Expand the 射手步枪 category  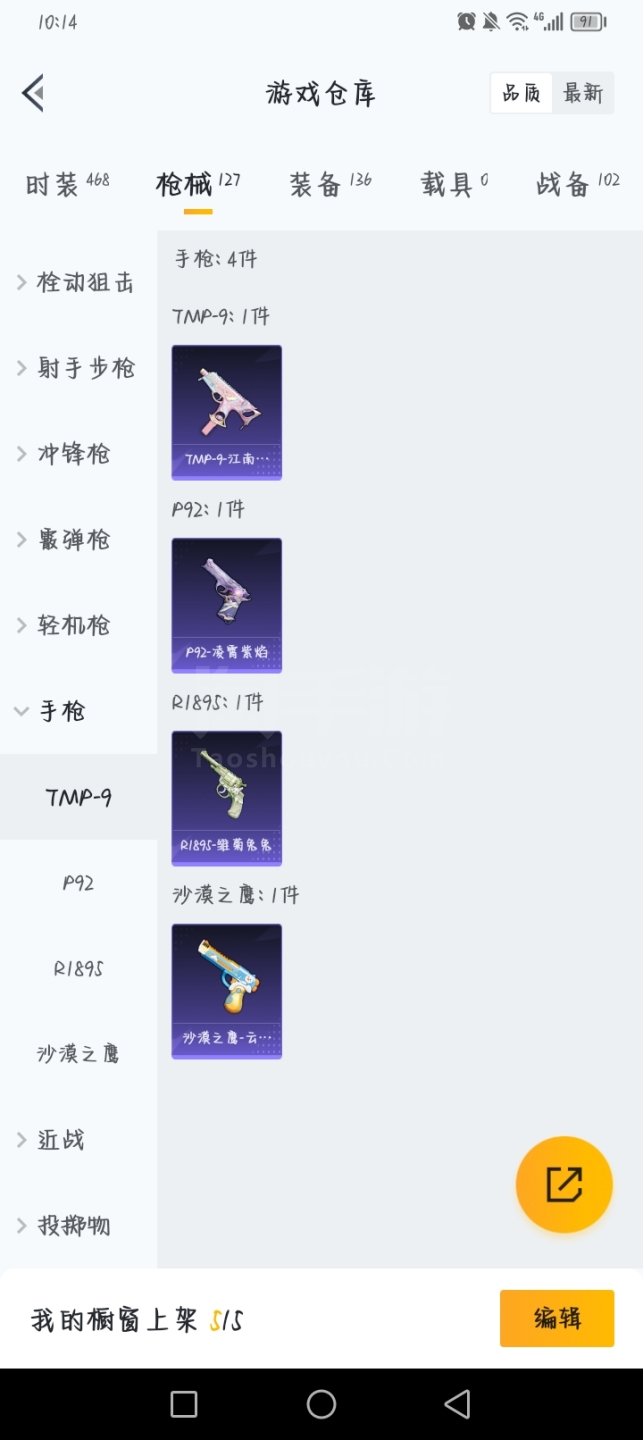78,369
